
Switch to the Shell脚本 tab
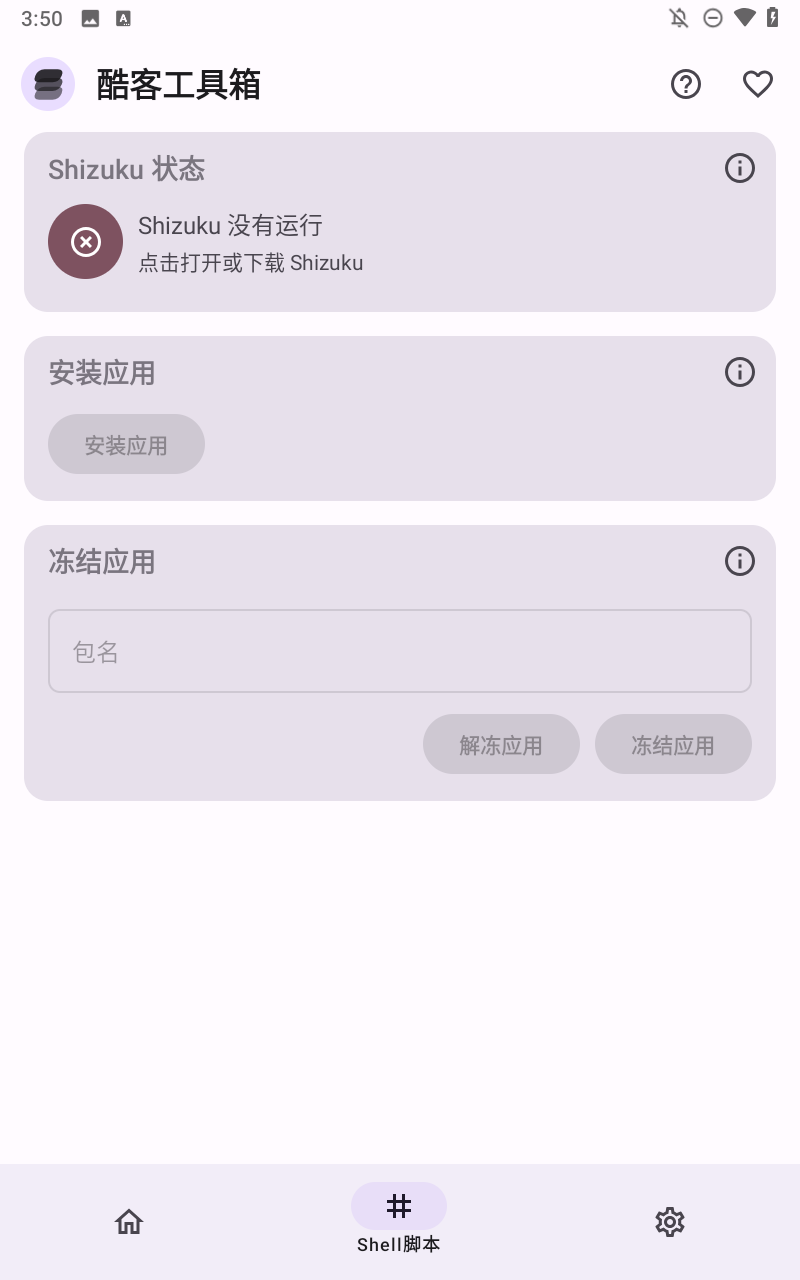(398, 1220)
